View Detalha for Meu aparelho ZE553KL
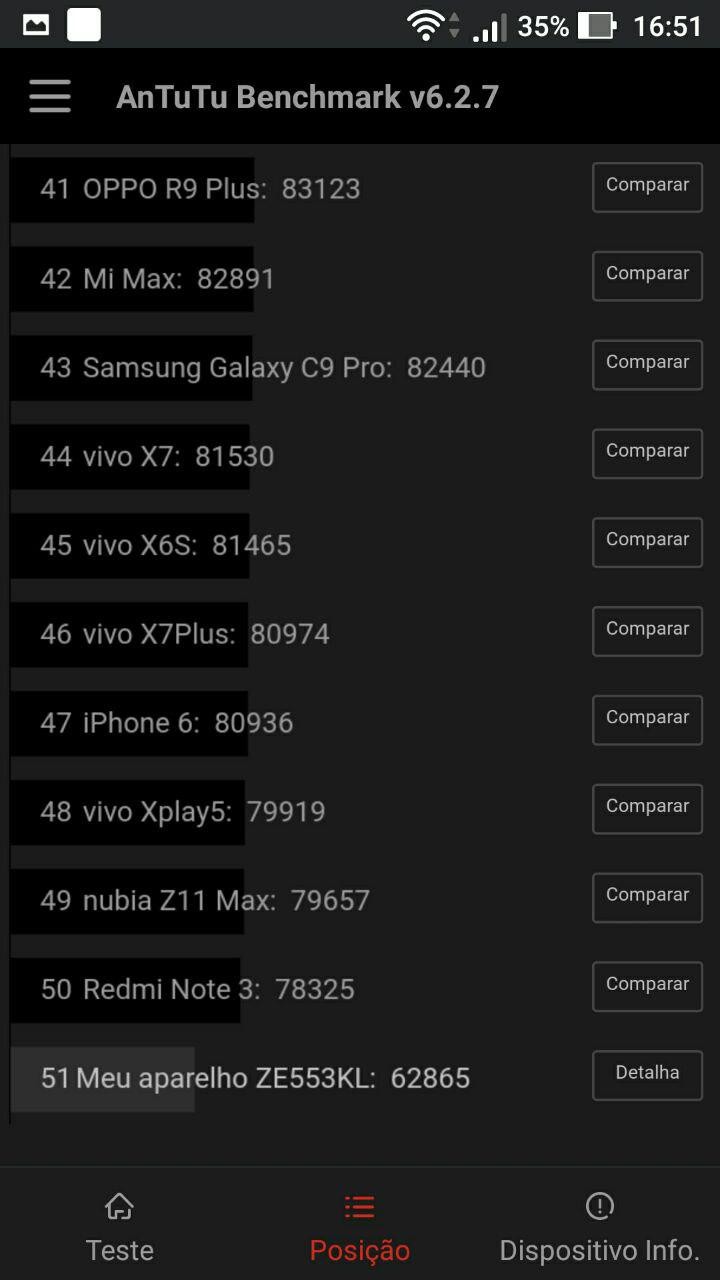Image resolution: width=720 pixels, height=1280 pixels. [647, 1075]
